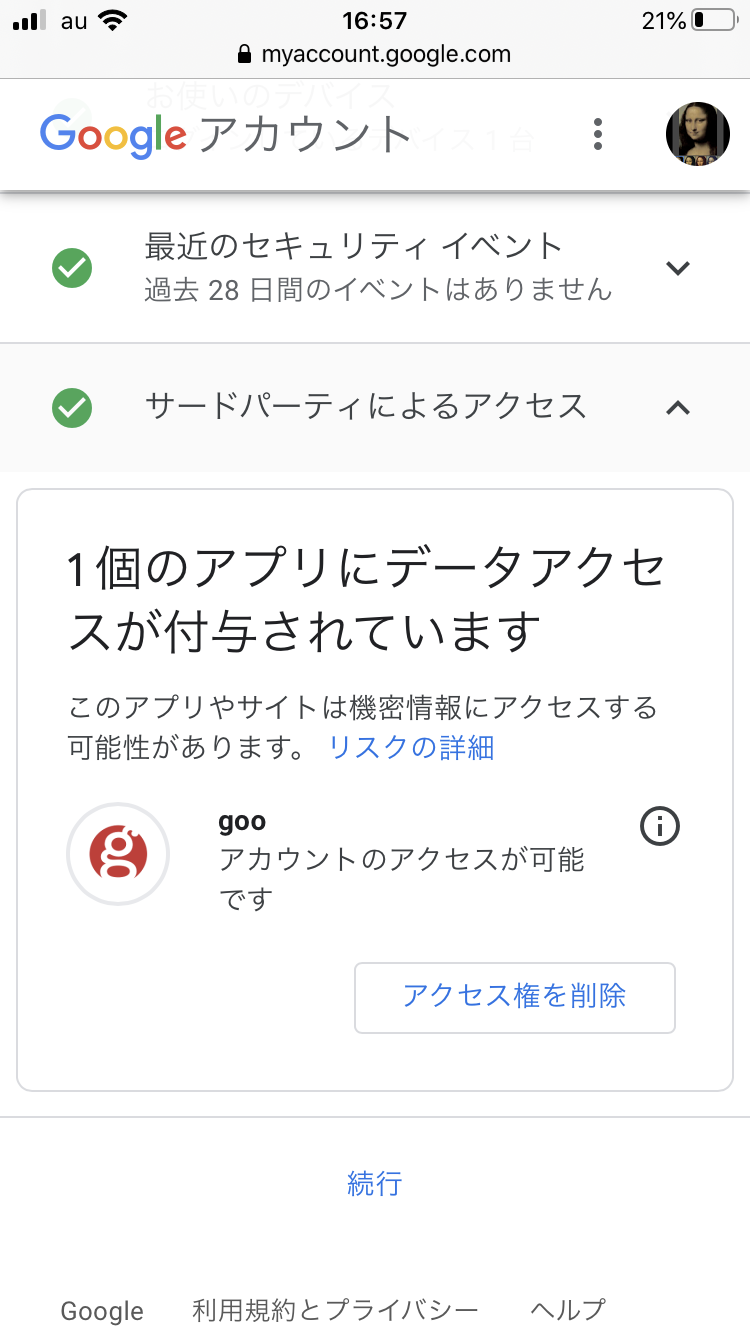This screenshot has height=1334, width=750.
Task: Tap アクセス権を削除 button
Action: coord(514,997)
